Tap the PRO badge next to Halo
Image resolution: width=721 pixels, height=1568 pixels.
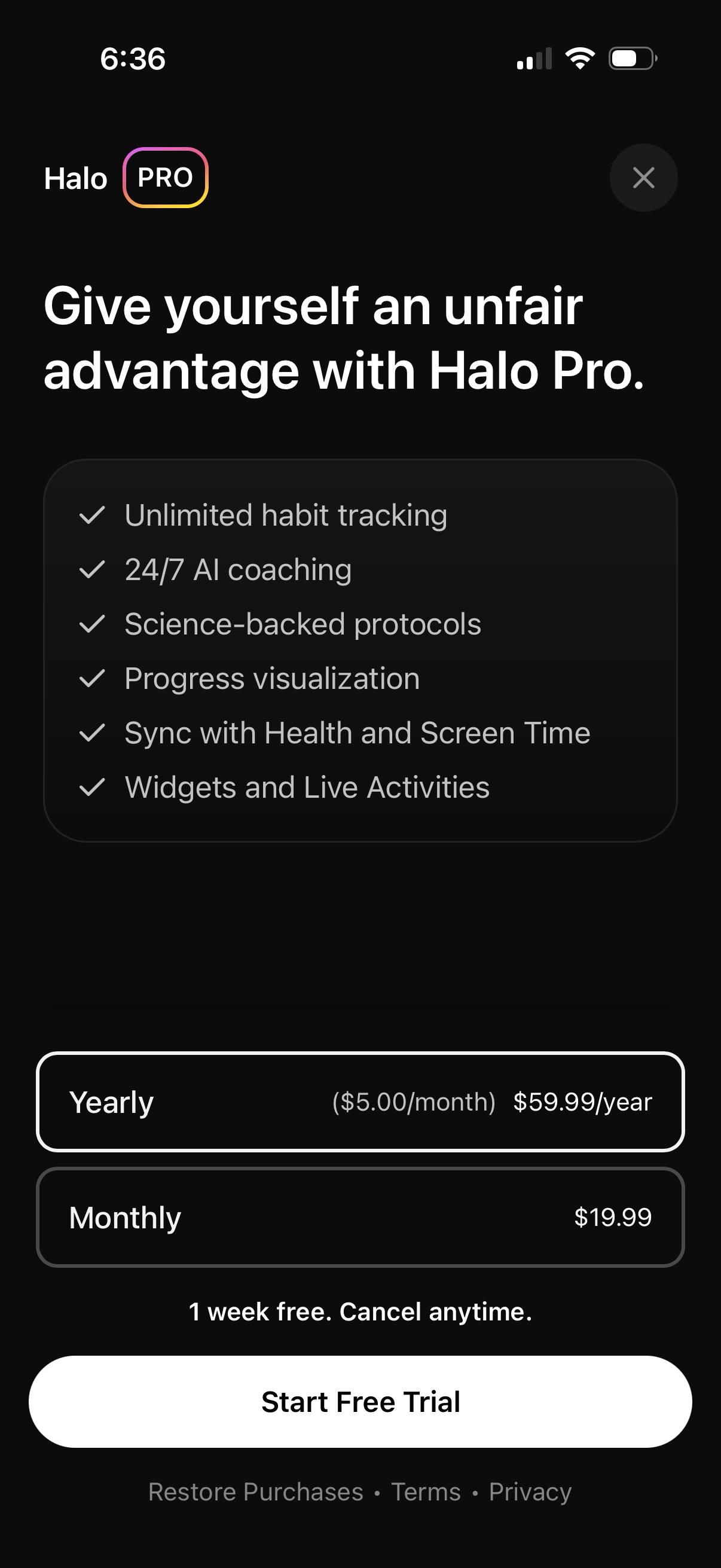[165, 177]
